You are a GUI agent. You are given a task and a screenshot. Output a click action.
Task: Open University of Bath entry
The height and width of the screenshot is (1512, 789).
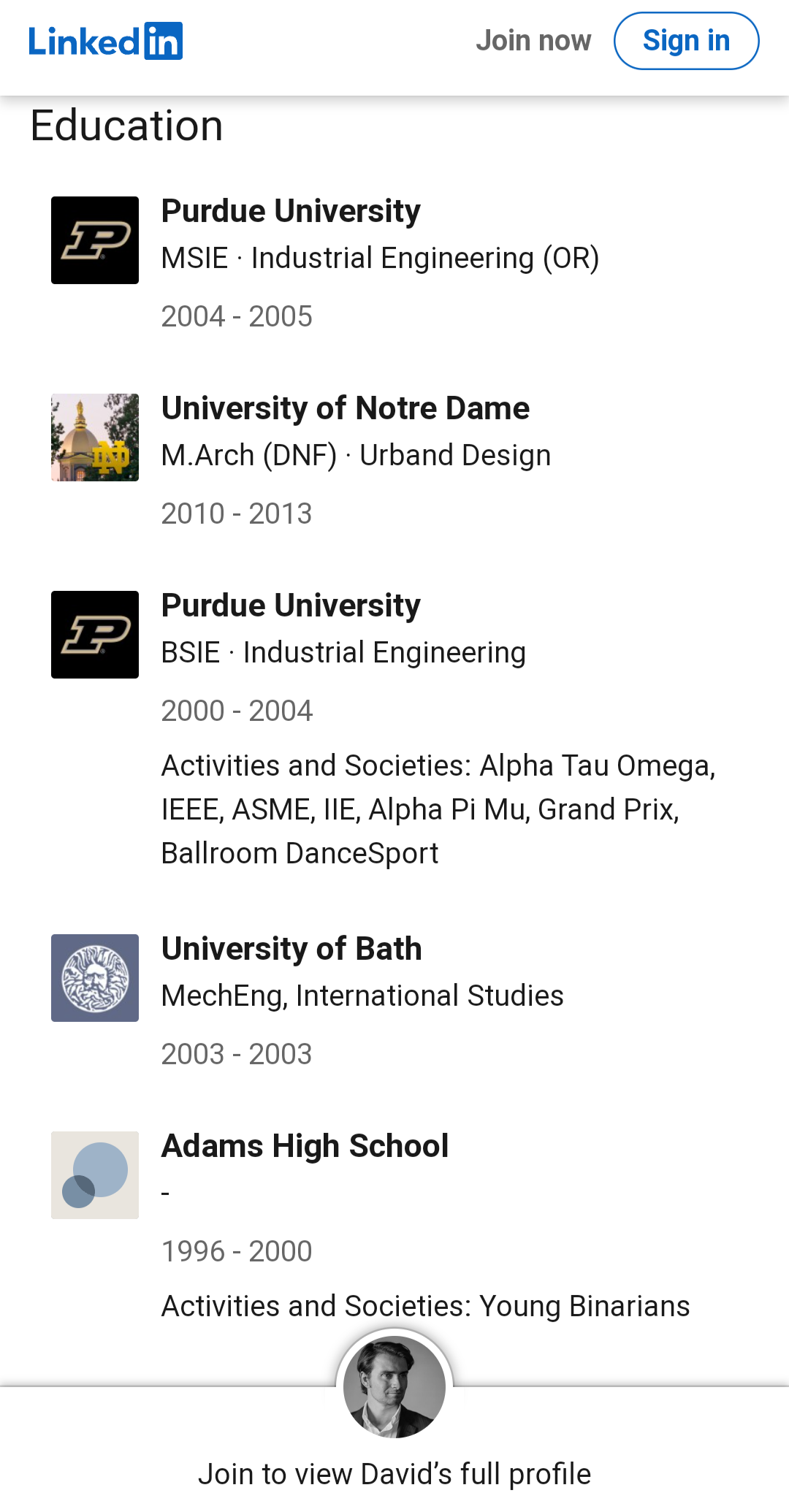394,1001
